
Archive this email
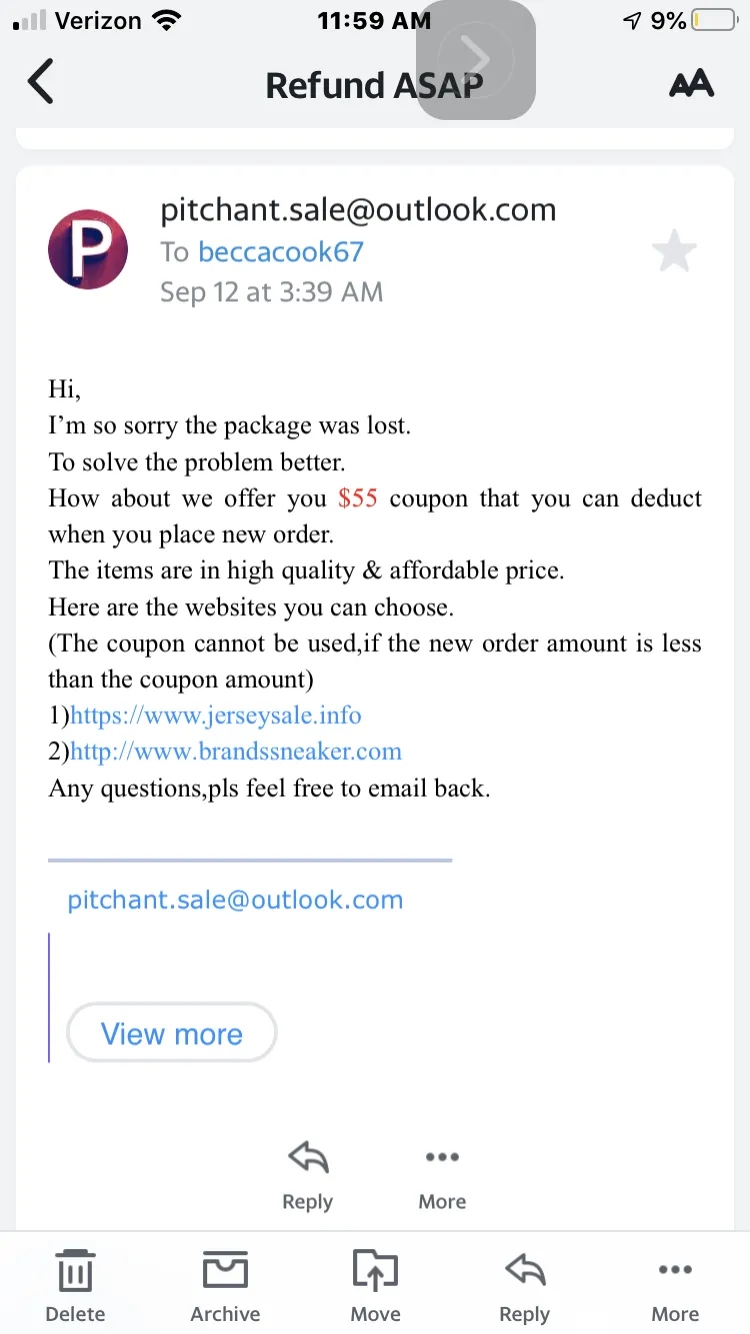[x=225, y=1287]
